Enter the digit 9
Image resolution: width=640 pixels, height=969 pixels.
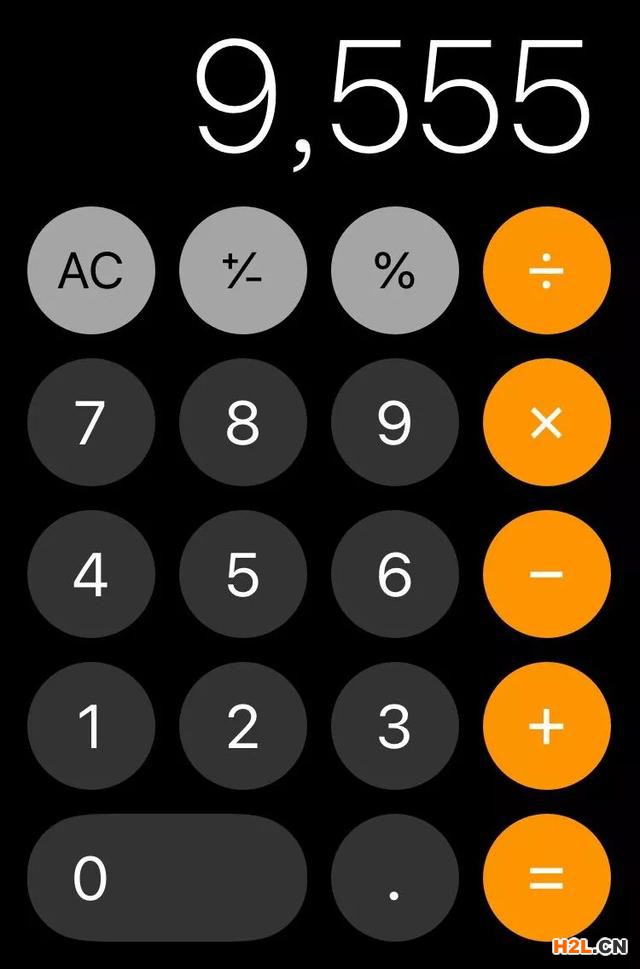(395, 422)
